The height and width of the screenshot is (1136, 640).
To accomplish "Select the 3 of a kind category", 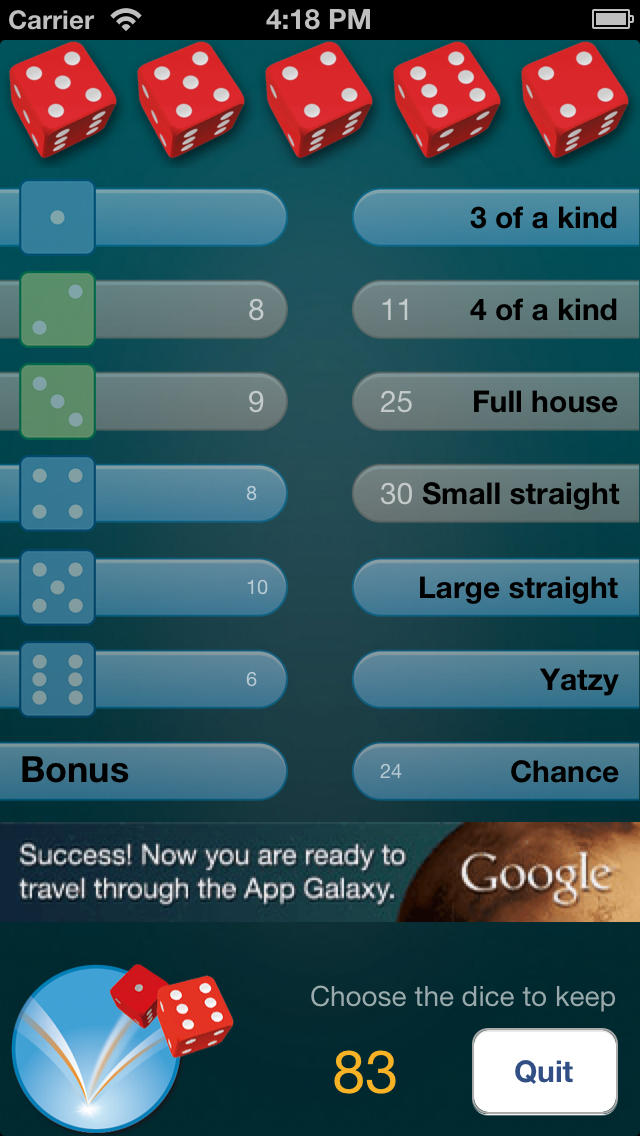I will 496,217.
